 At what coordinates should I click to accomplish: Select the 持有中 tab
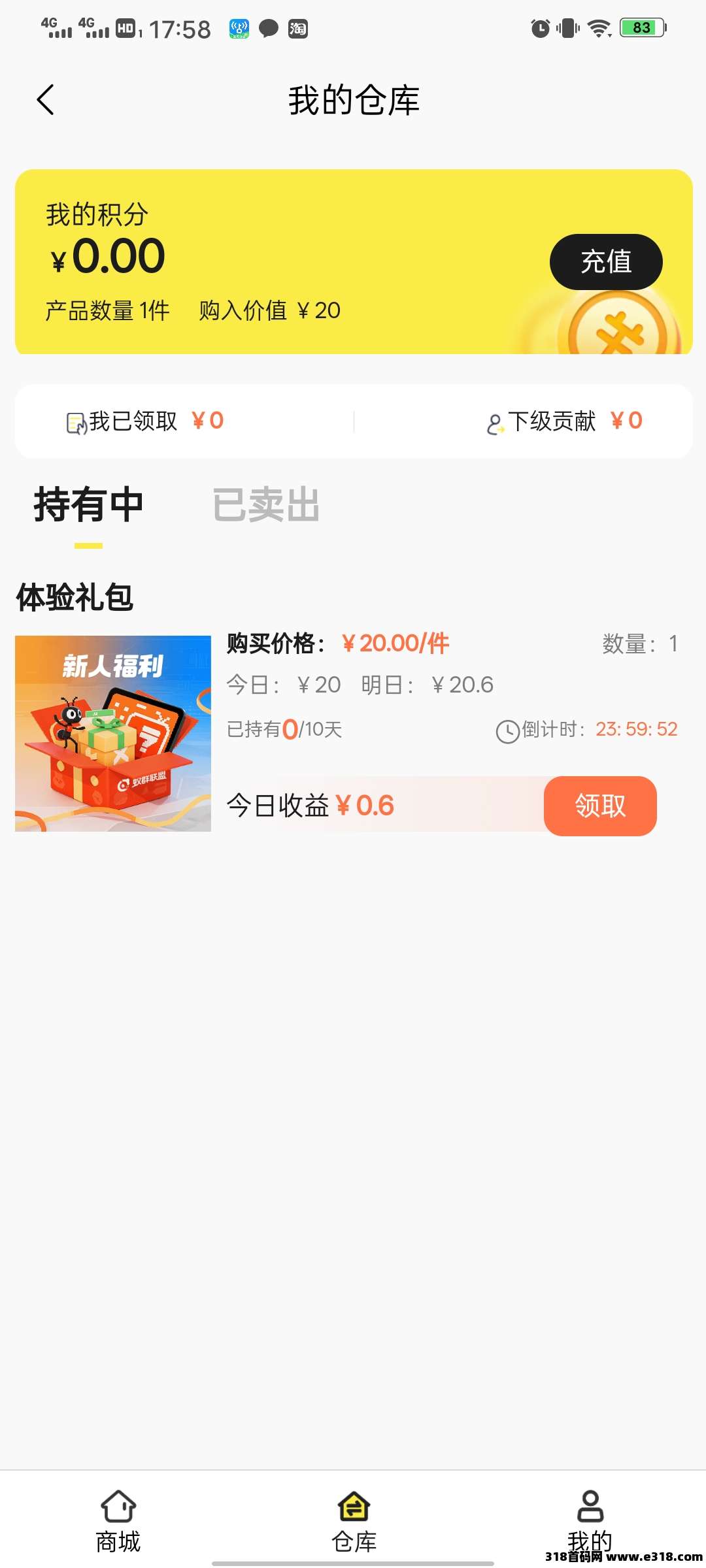tap(88, 504)
